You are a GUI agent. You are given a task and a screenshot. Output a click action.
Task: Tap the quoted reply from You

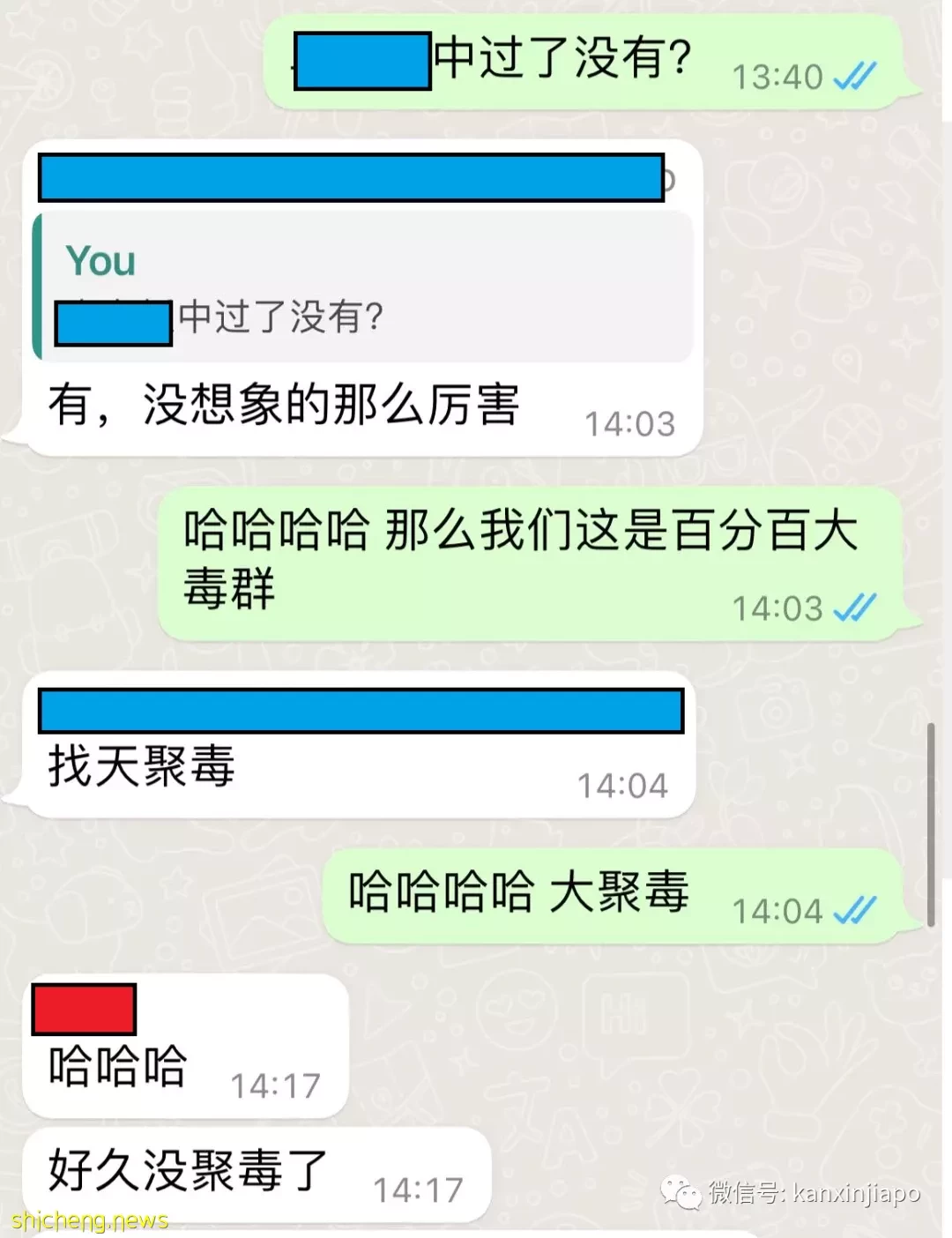361,287
